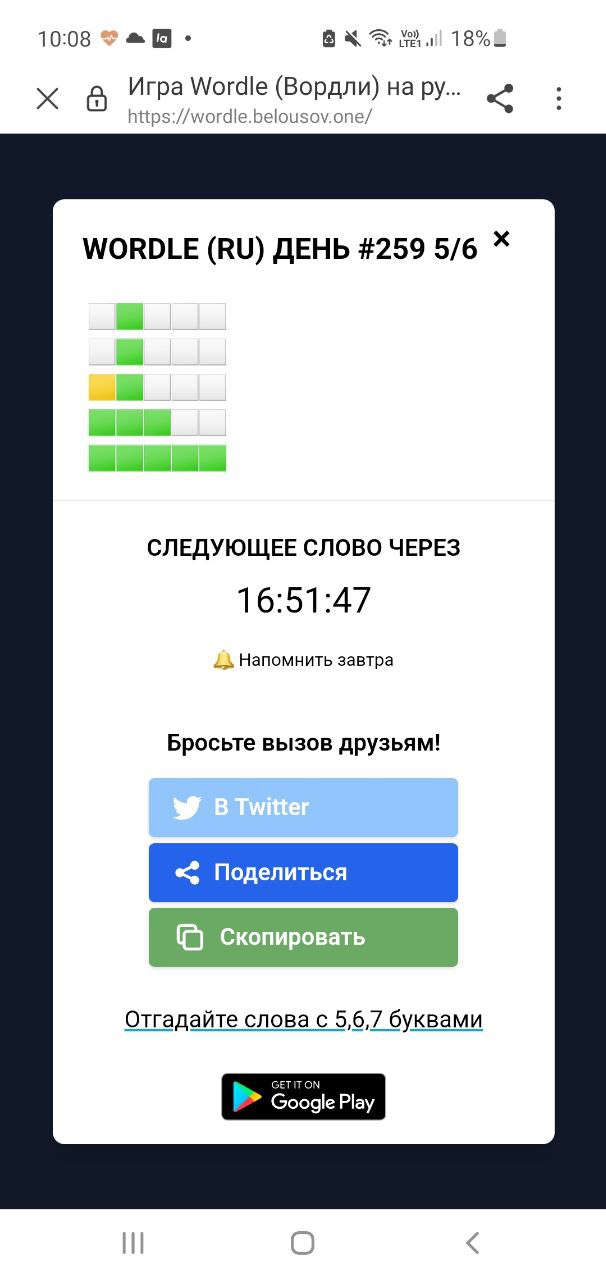Open the Get it on Google Play badge
This screenshot has height=1280, width=606.
(303, 1096)
